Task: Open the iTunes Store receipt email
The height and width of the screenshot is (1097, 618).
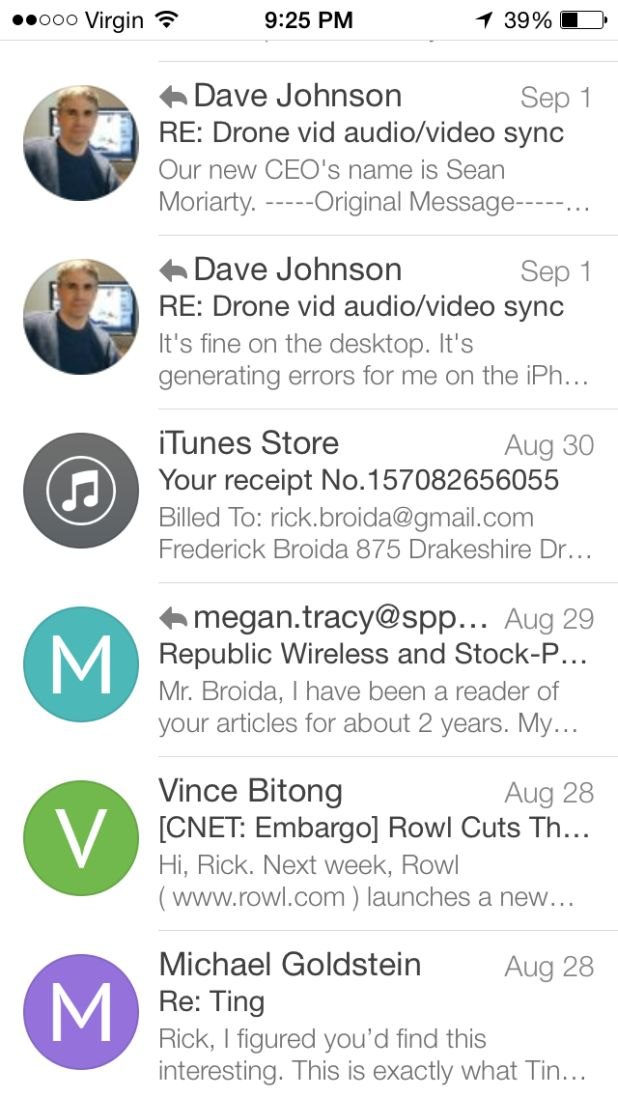Action: tap(309, 495)
